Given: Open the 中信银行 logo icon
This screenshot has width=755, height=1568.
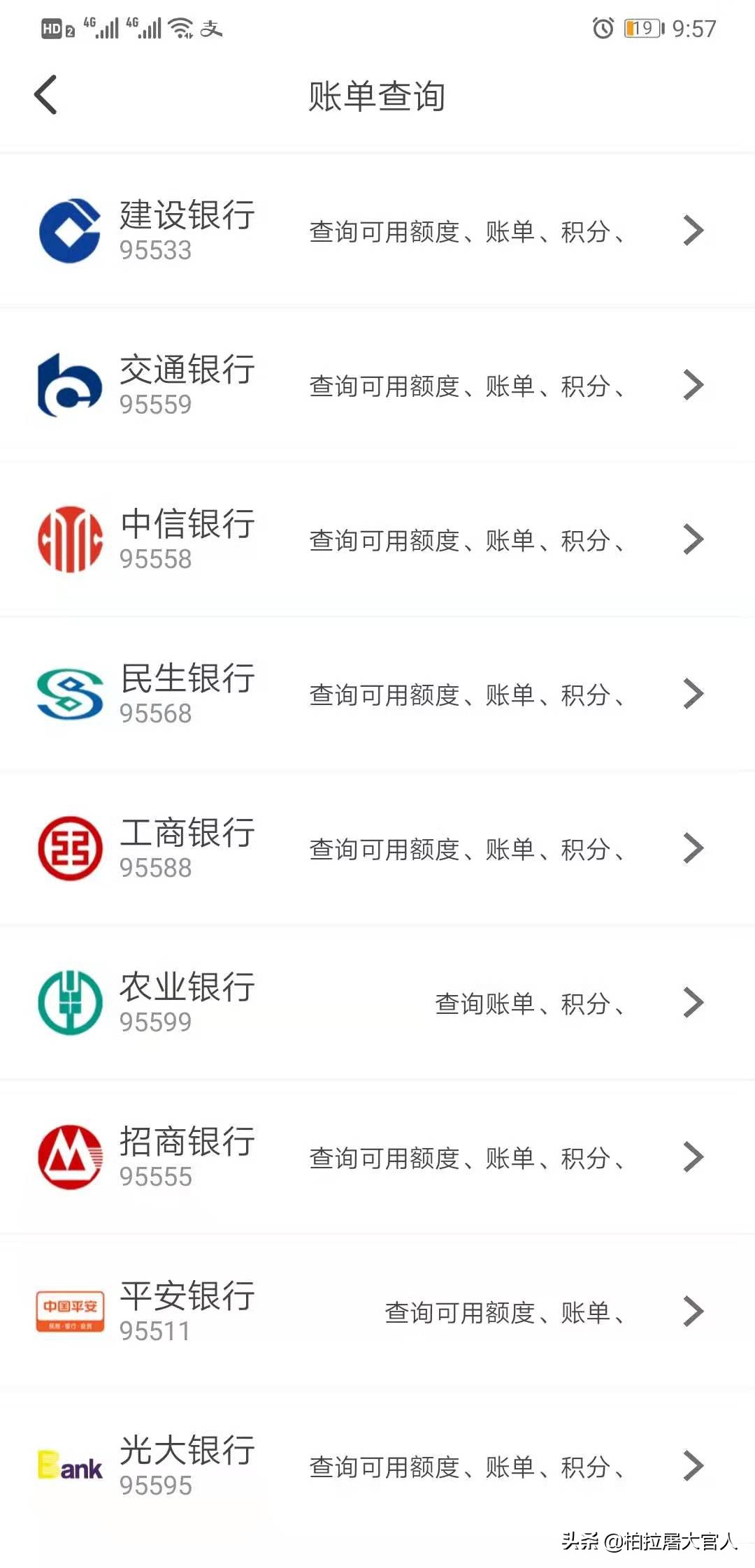Looking at the screenshot, I should (70, 539).
